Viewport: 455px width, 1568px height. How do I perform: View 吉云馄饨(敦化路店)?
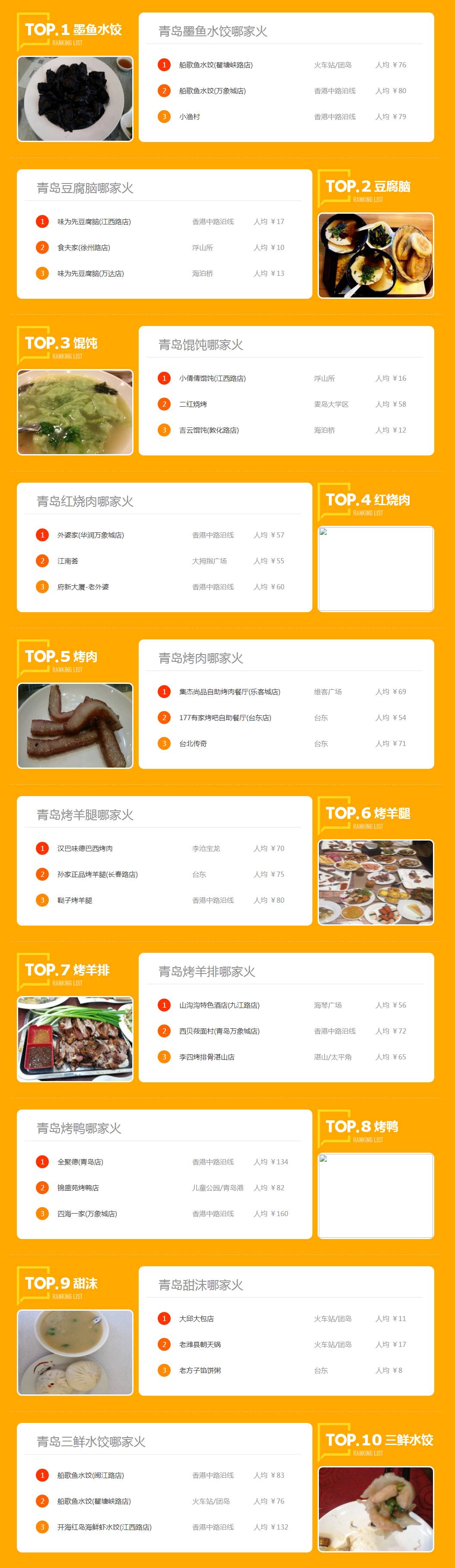click(x=208, y=430)
